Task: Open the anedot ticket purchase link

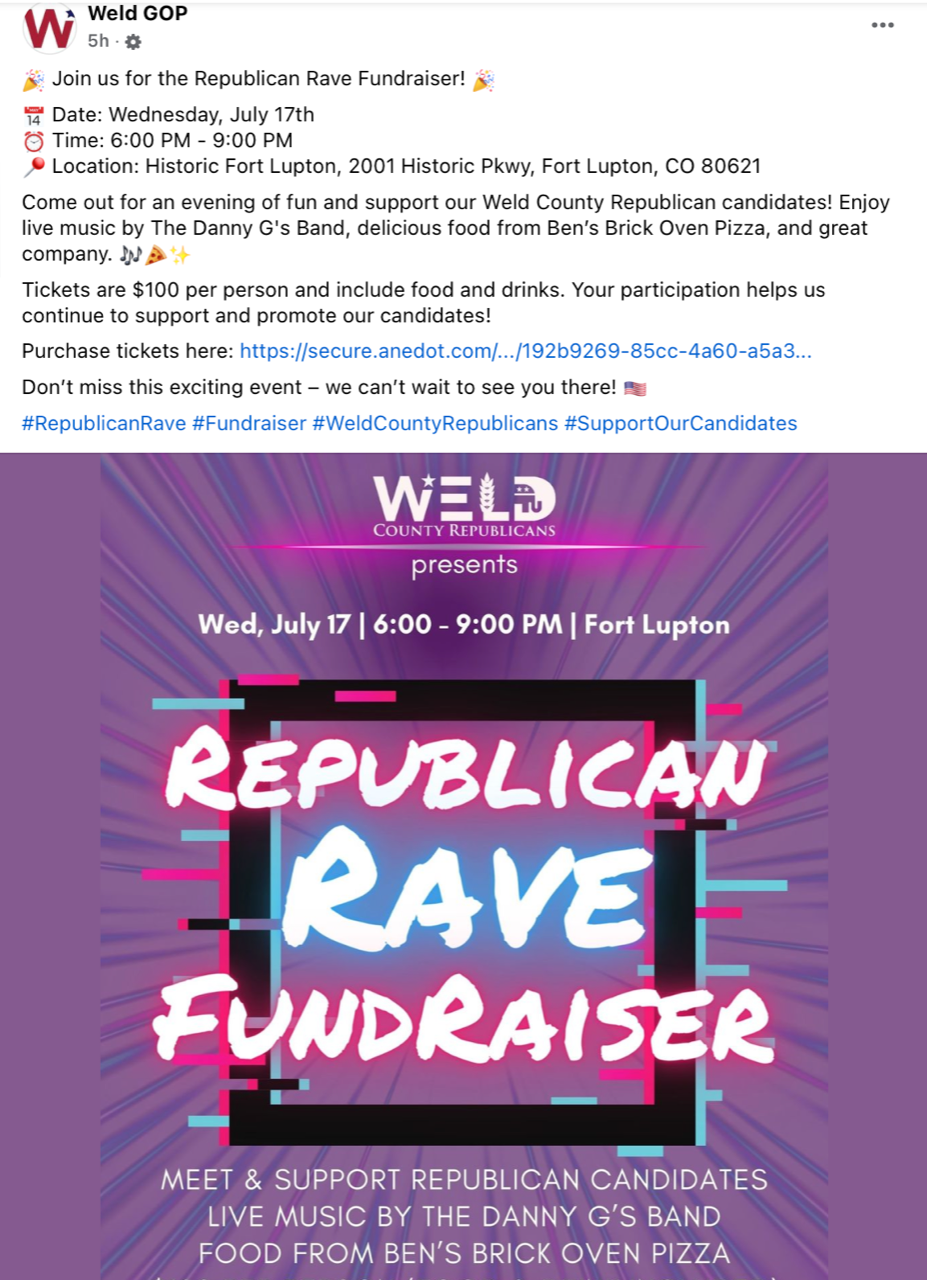Action: tap(525, 351)
